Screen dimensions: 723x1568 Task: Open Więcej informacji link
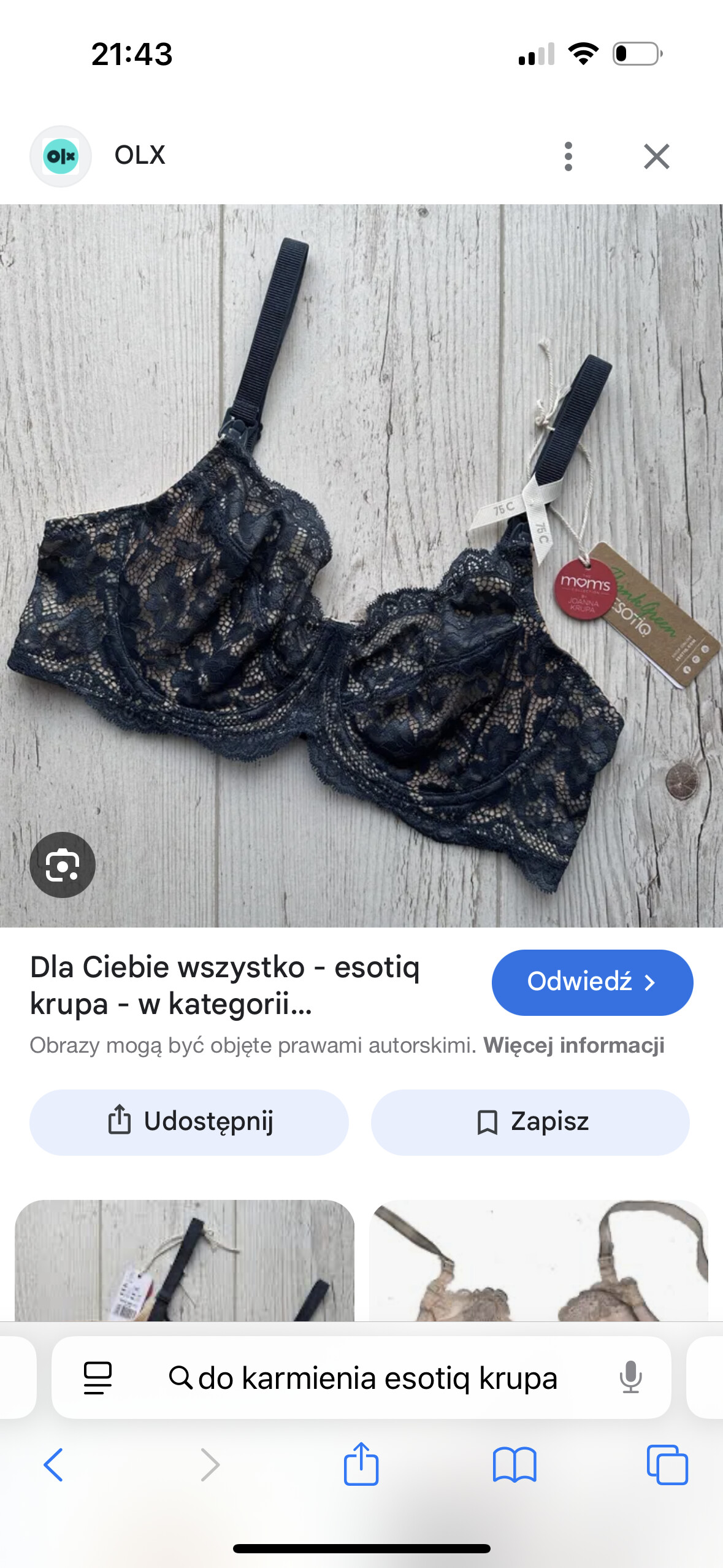tap(573, 1045)
